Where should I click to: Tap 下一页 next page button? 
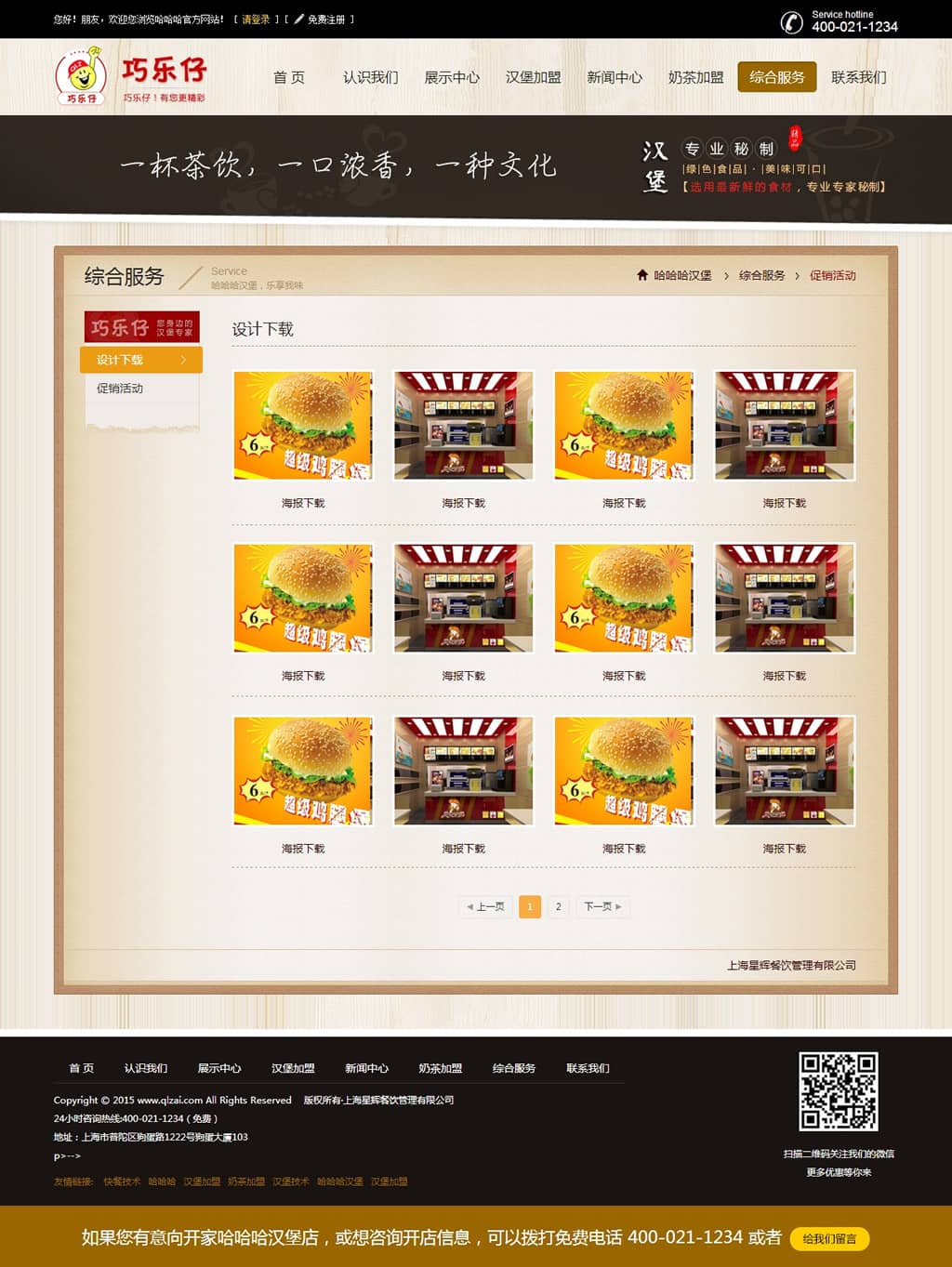click(x=602, y=906)
